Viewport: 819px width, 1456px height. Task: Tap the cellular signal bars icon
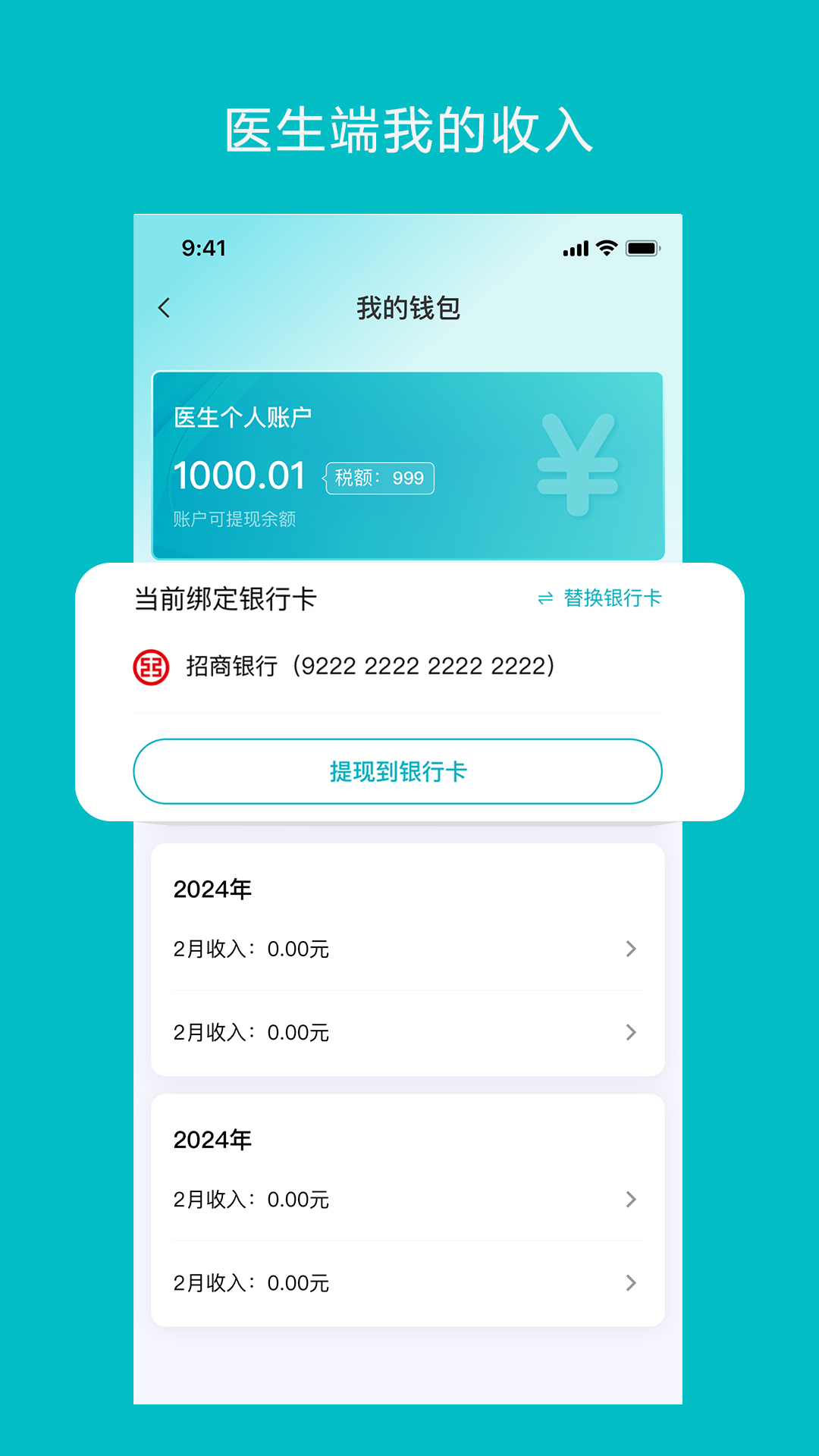pyautogui.click(x=574, y=247)
